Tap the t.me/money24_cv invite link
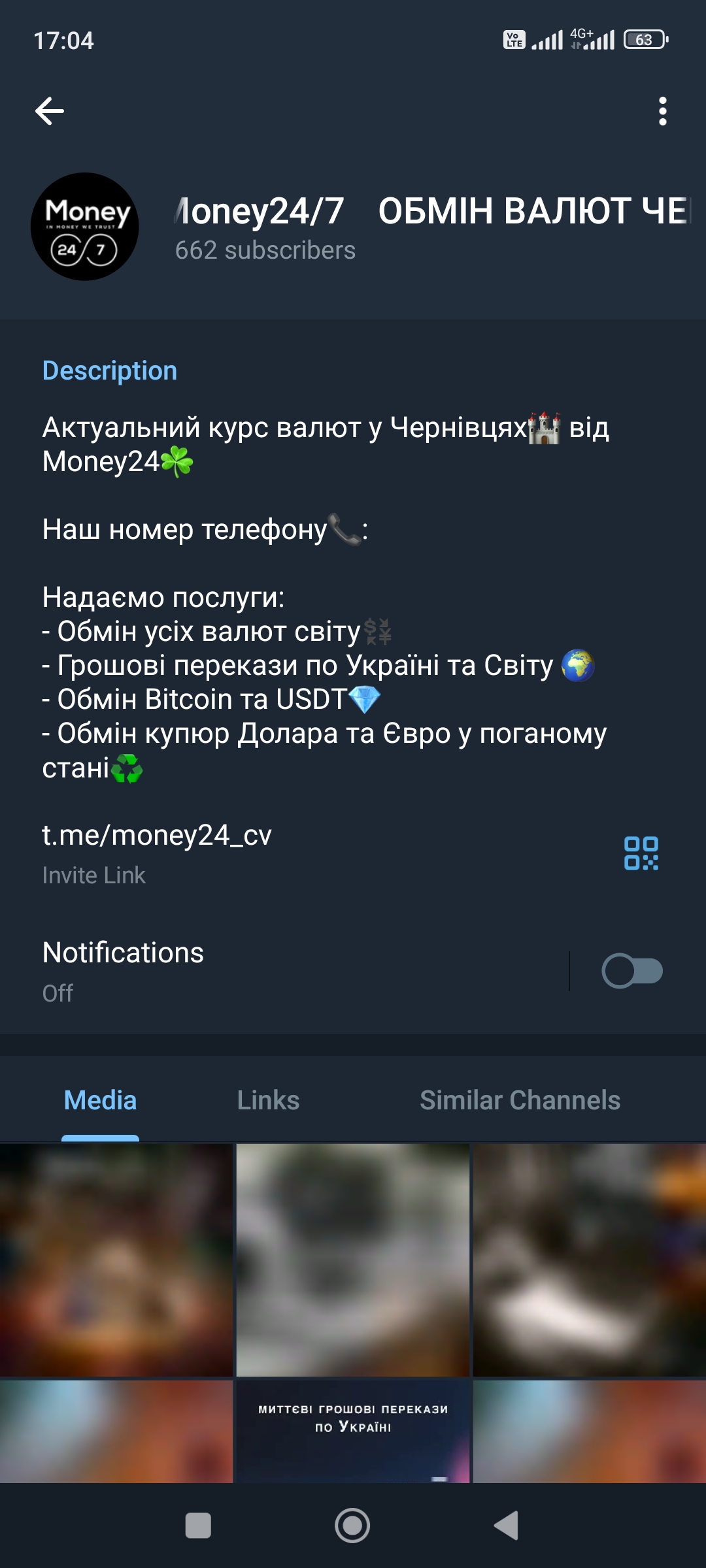This screenshot has height=1568, width=706. [157, 836]
